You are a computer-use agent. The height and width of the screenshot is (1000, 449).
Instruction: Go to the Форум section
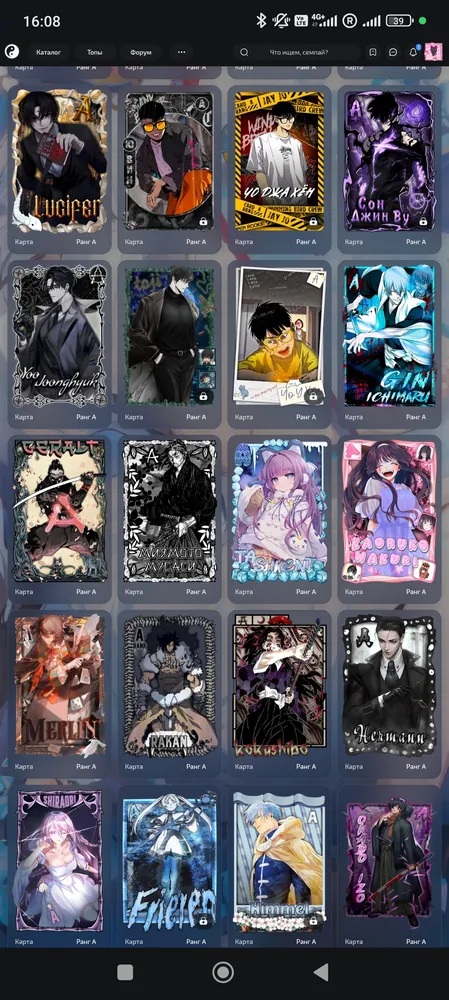[140, 52]
